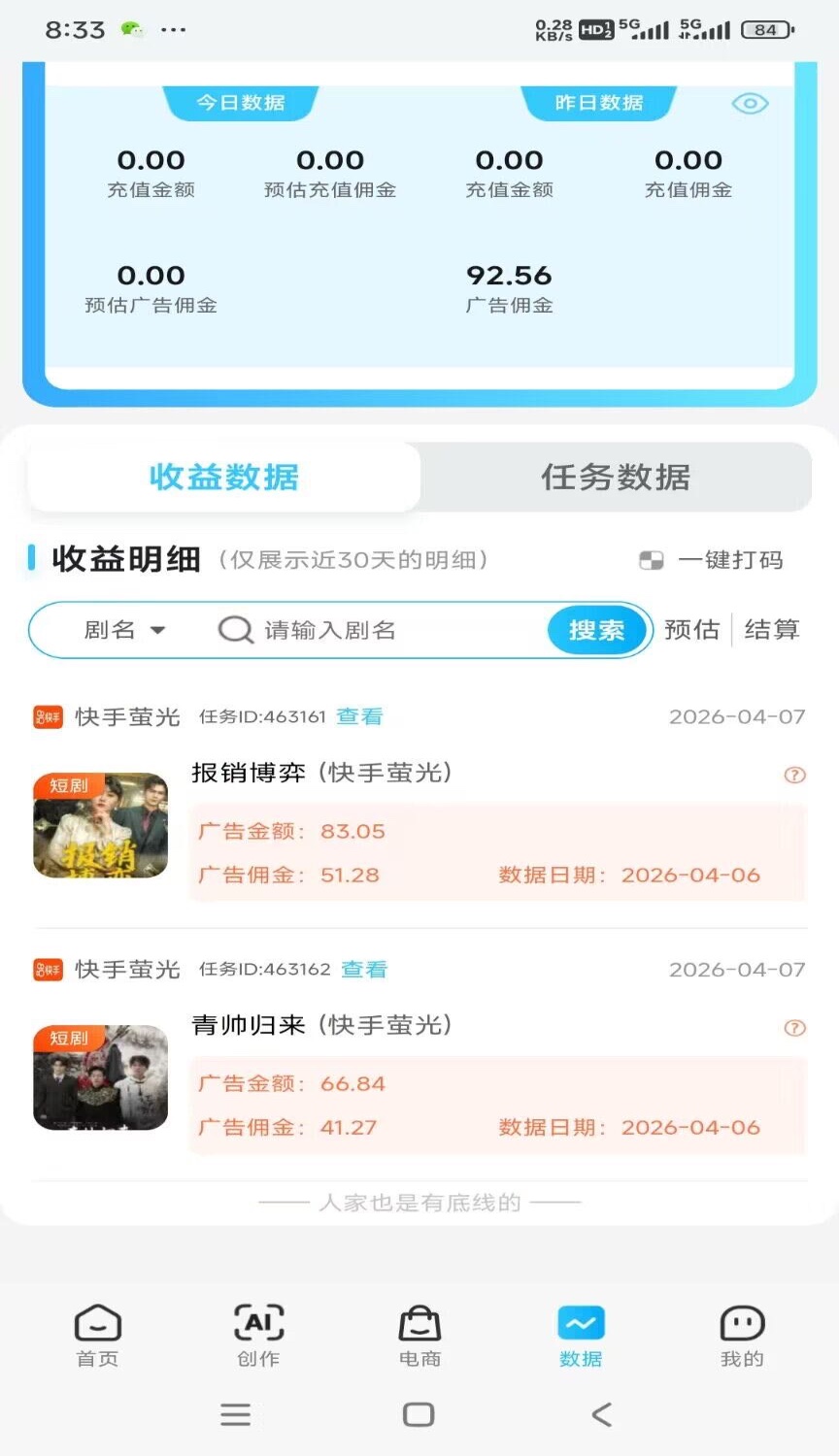Open the 我的 profile icon
Screen dimensions: 839x1456
pyautogui.click(x=741, y=1322)
